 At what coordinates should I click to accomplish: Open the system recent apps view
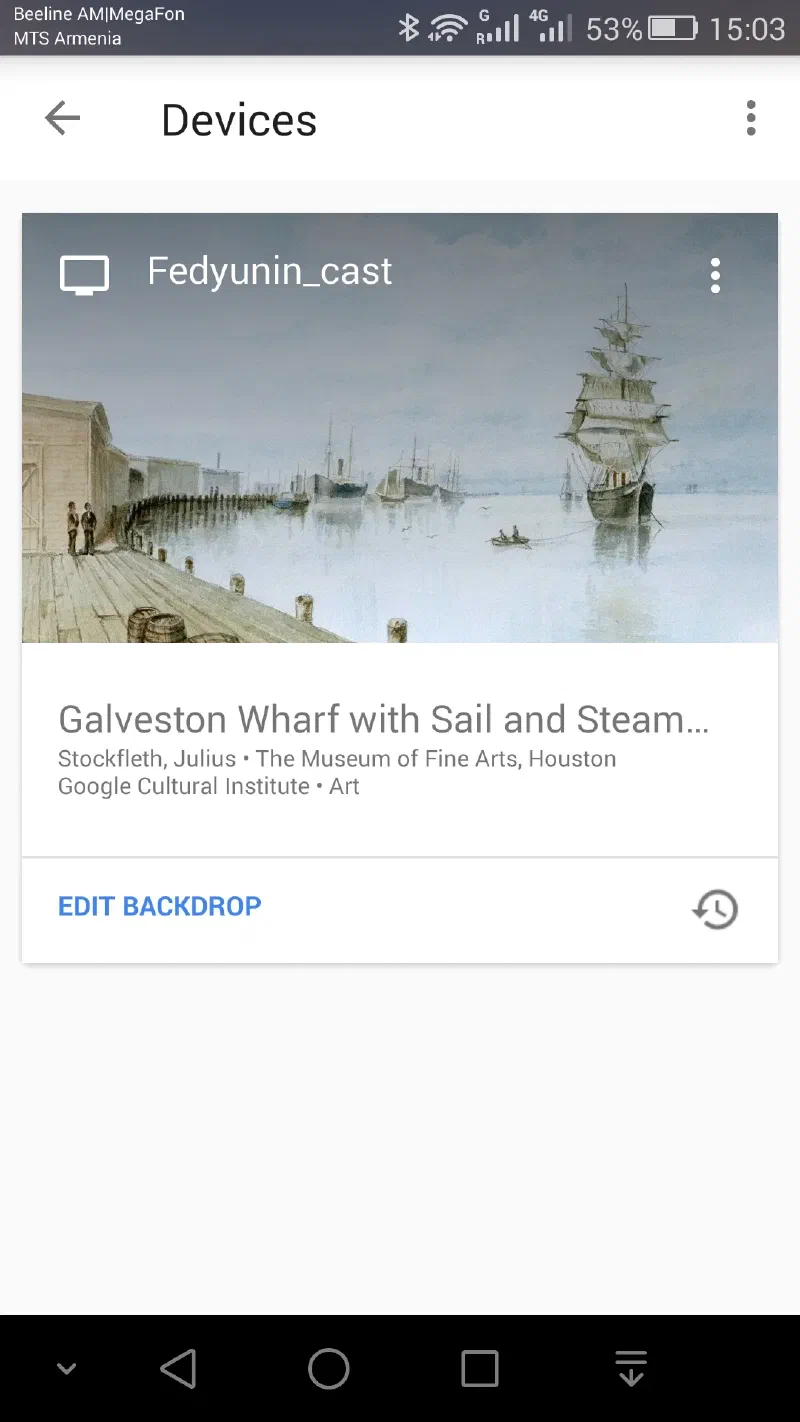point(480,1369)
